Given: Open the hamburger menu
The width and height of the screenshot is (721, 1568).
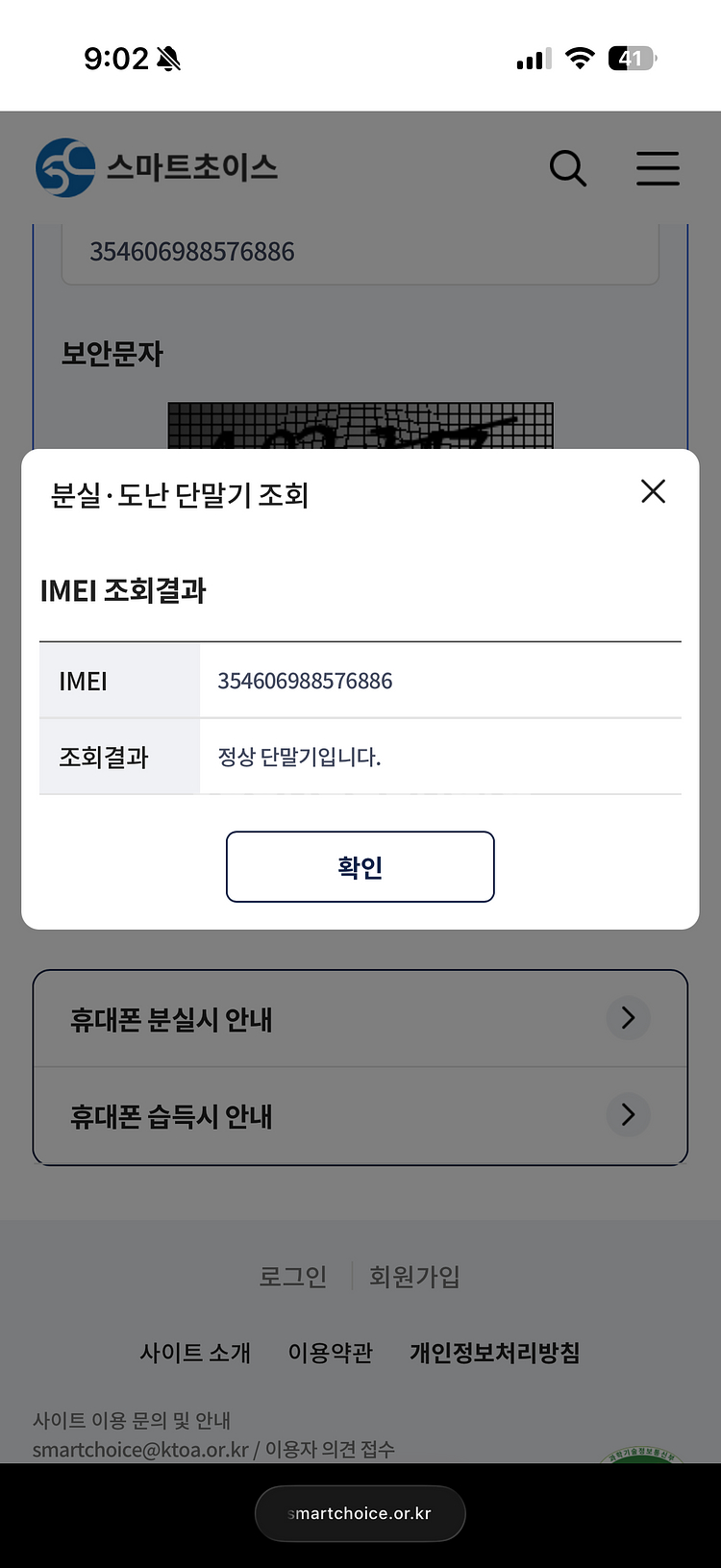Looking at the screenshot, I should click(658, 168).
